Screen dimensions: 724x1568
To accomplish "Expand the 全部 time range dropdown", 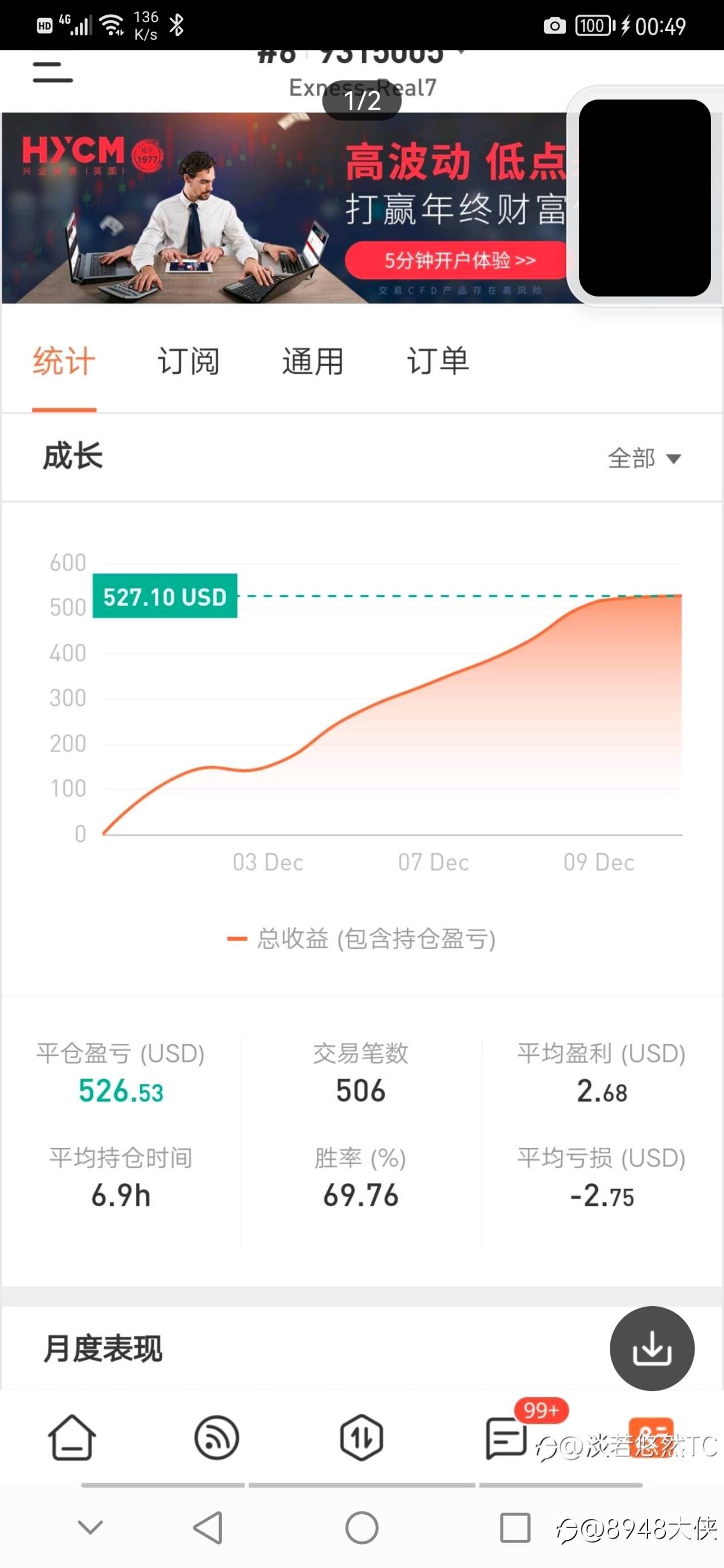I will click(644, 458).
